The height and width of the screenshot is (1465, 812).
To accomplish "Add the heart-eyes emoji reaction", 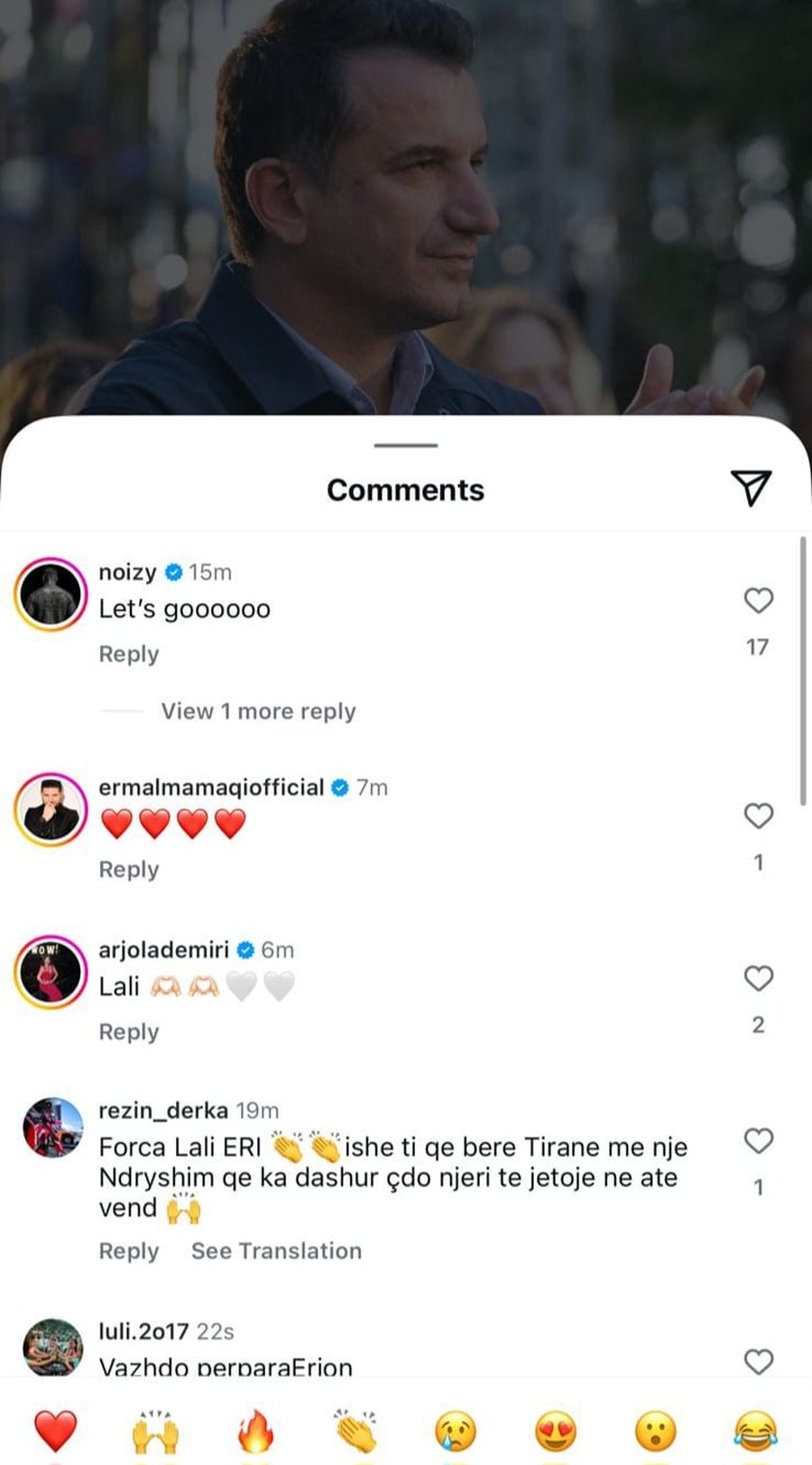I will pyautogui.click(x=556, y=1431).
